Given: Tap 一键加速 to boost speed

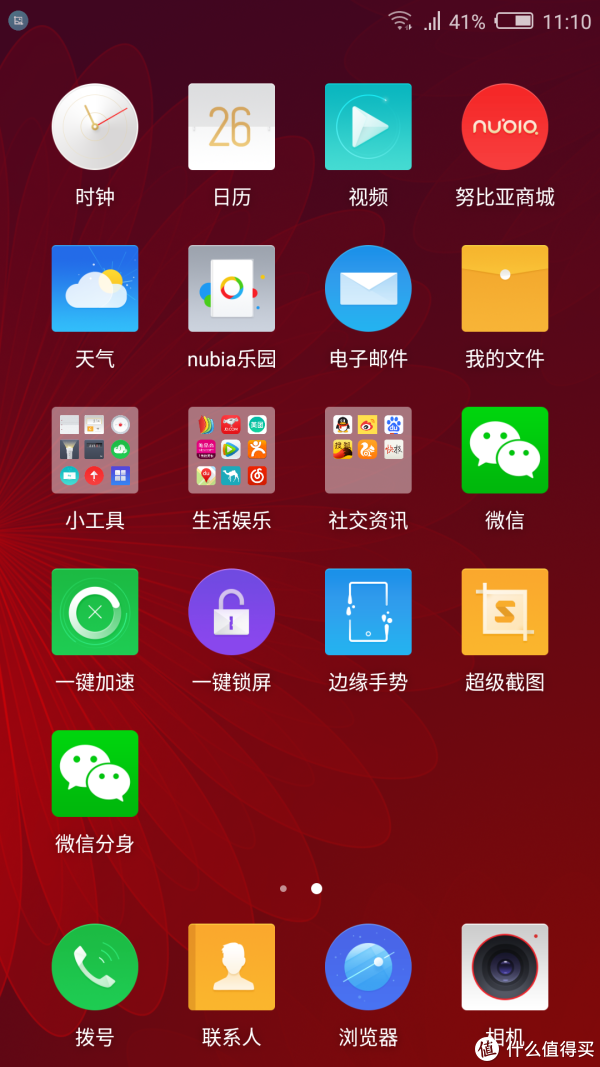Looking at the screenshot, I should tap(95, 612).
